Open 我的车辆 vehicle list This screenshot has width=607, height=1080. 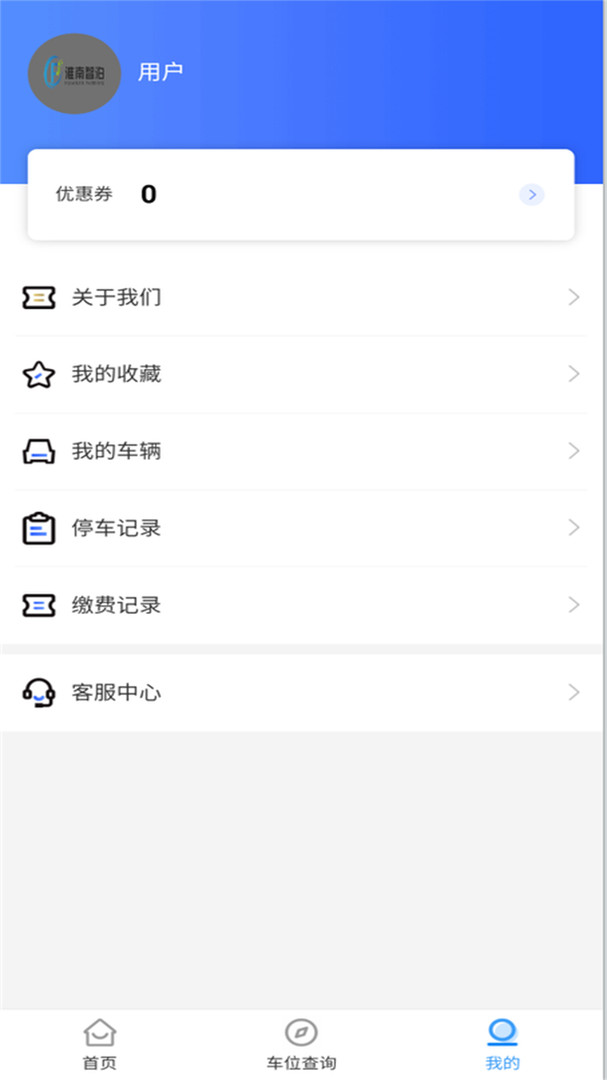coord(300,451)
